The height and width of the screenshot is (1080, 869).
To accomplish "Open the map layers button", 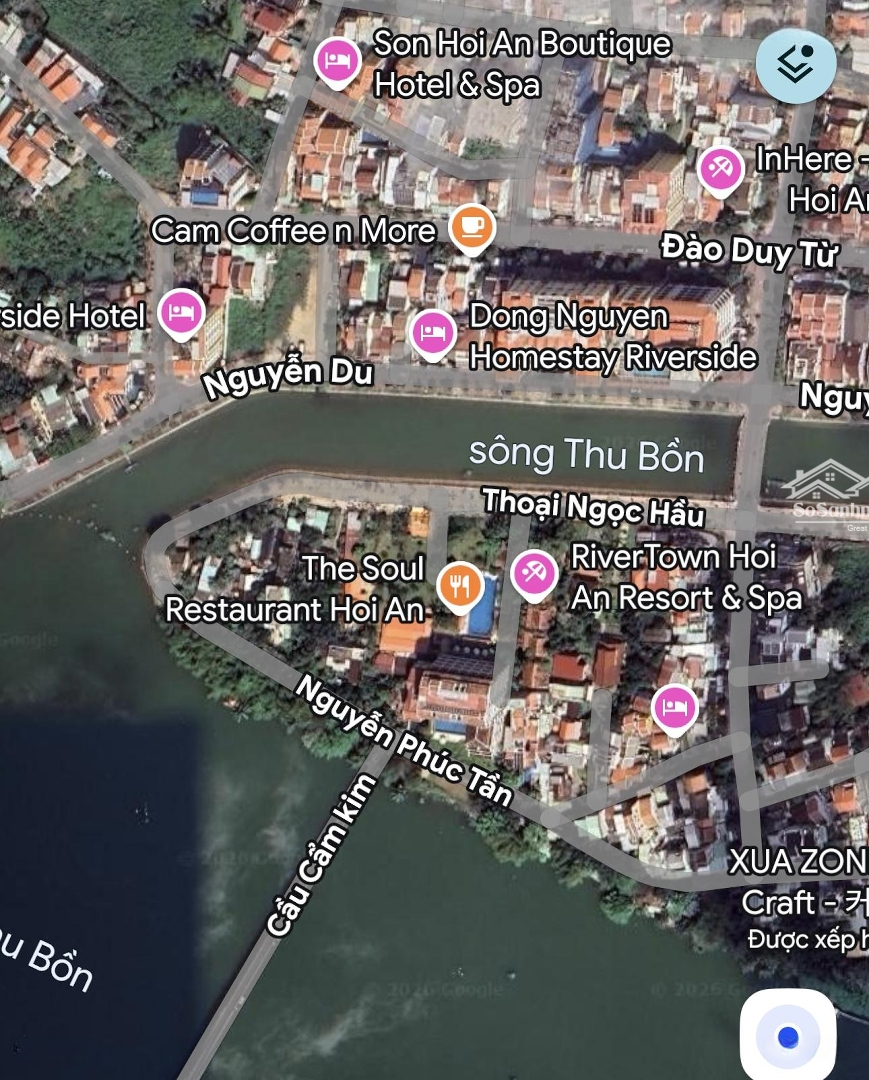I will [x=796, y=64].
